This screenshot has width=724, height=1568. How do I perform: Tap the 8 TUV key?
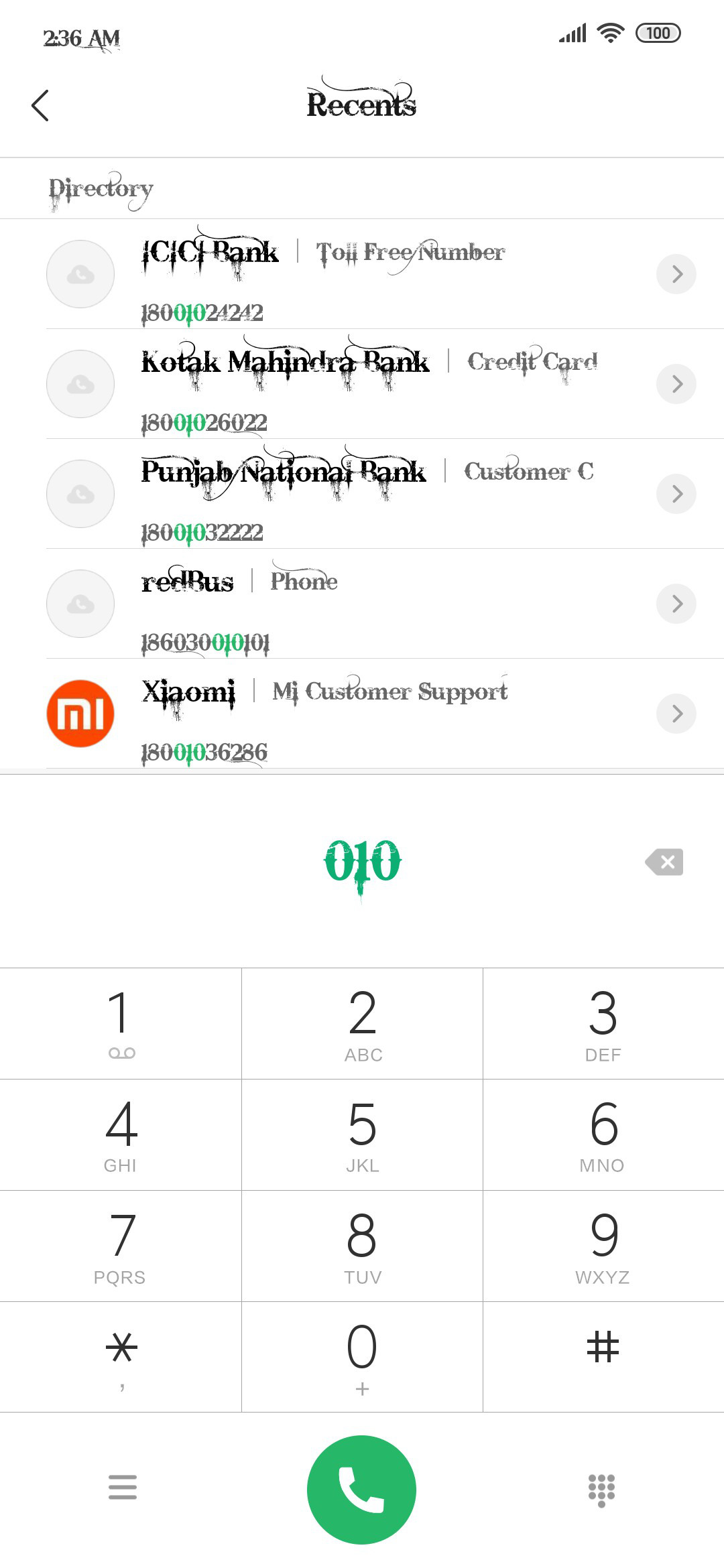[362, 1246]
